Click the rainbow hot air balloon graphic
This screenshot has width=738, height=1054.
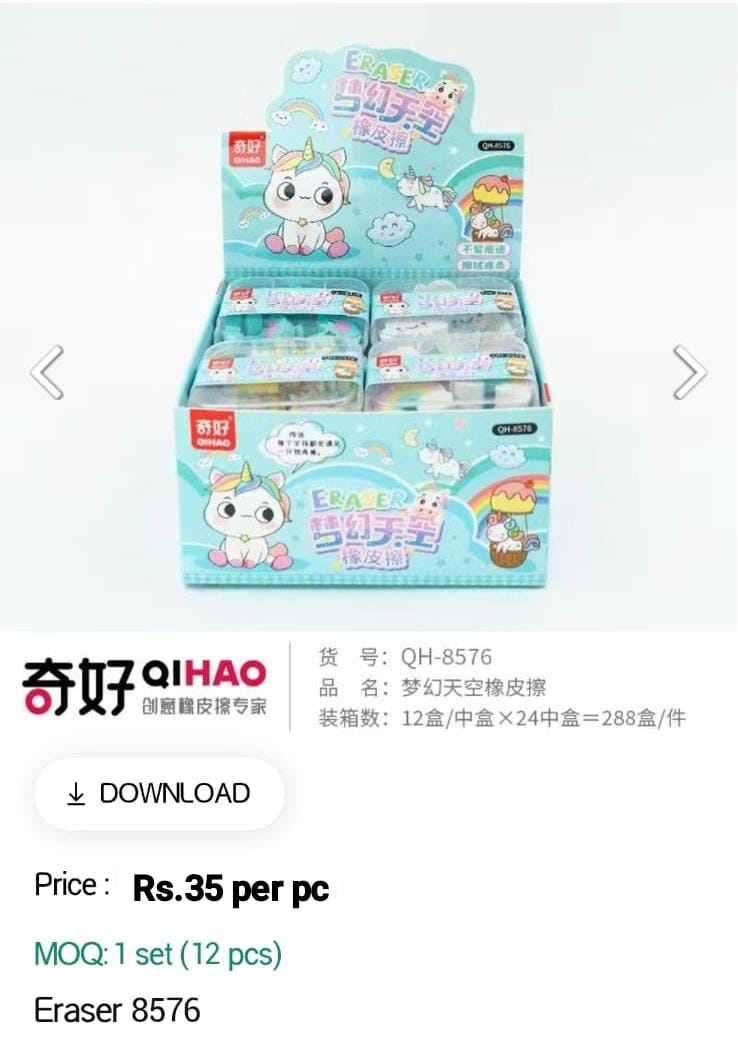(x=513, y=520)
